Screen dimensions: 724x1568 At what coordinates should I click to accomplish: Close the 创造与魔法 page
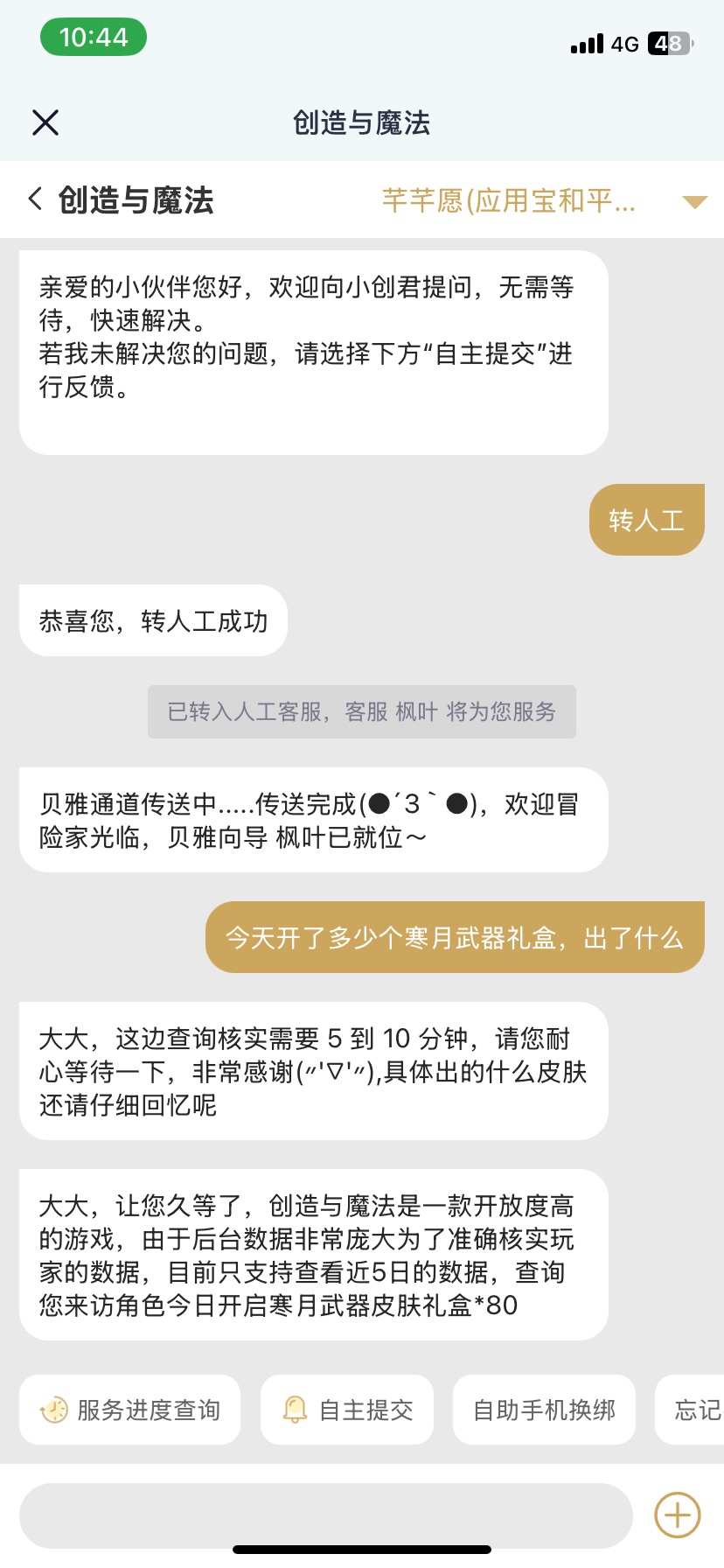click(x=45, y=122)
